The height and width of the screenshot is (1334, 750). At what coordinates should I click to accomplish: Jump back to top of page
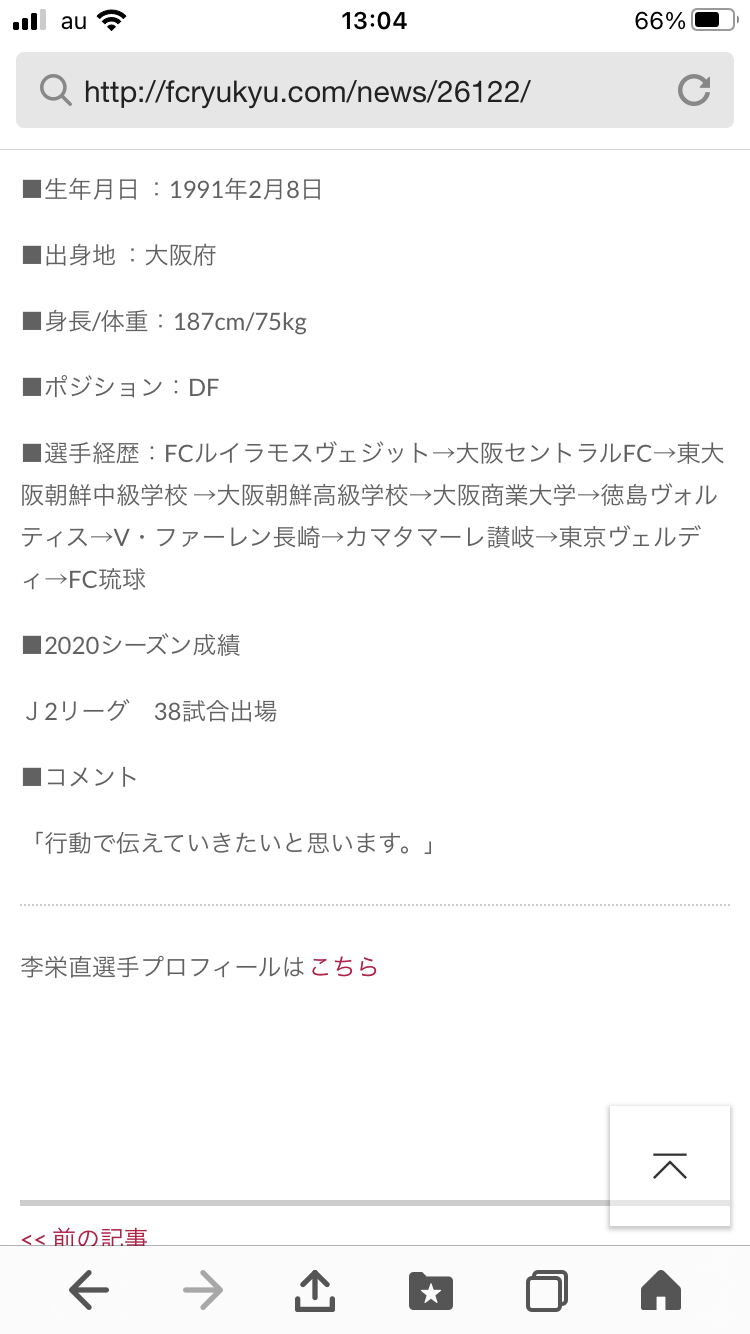point(670,1166)
